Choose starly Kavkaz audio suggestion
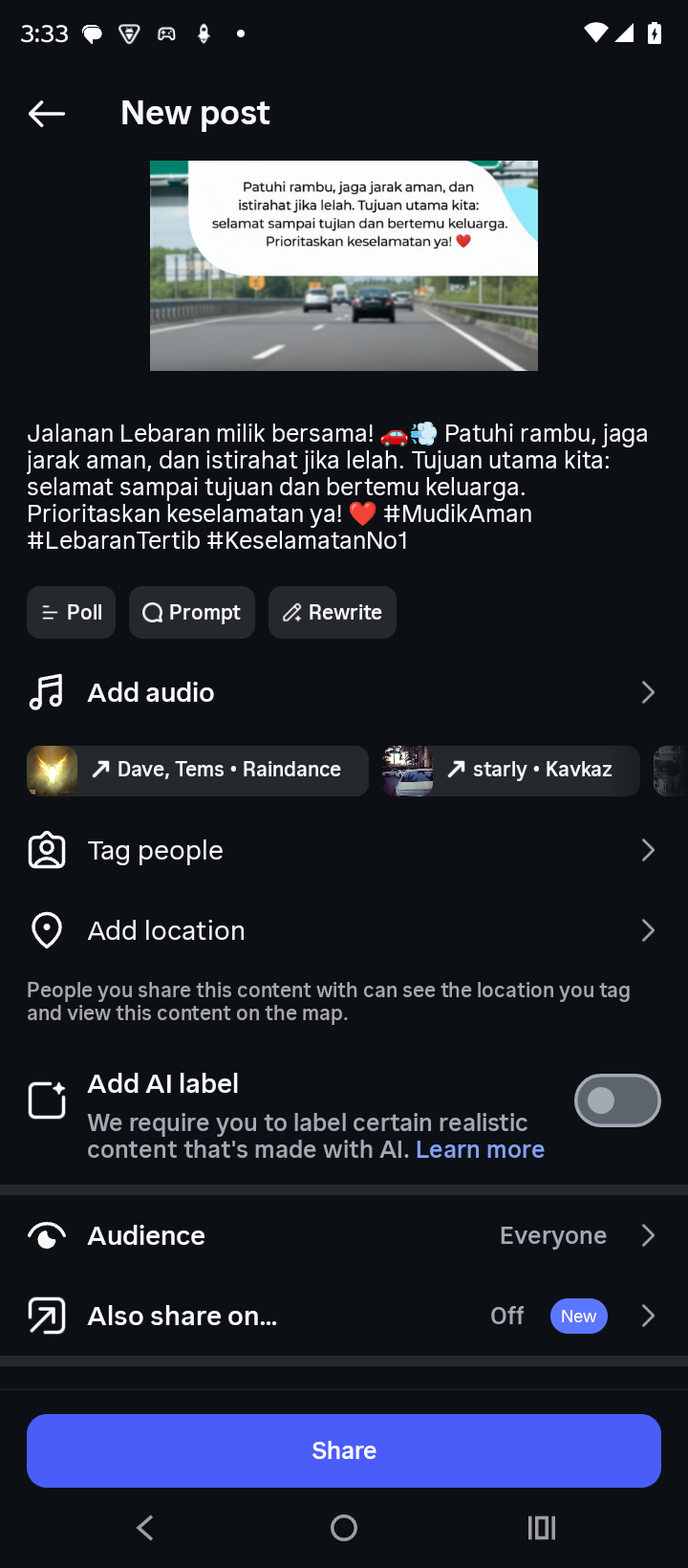 tap(511, 771)
